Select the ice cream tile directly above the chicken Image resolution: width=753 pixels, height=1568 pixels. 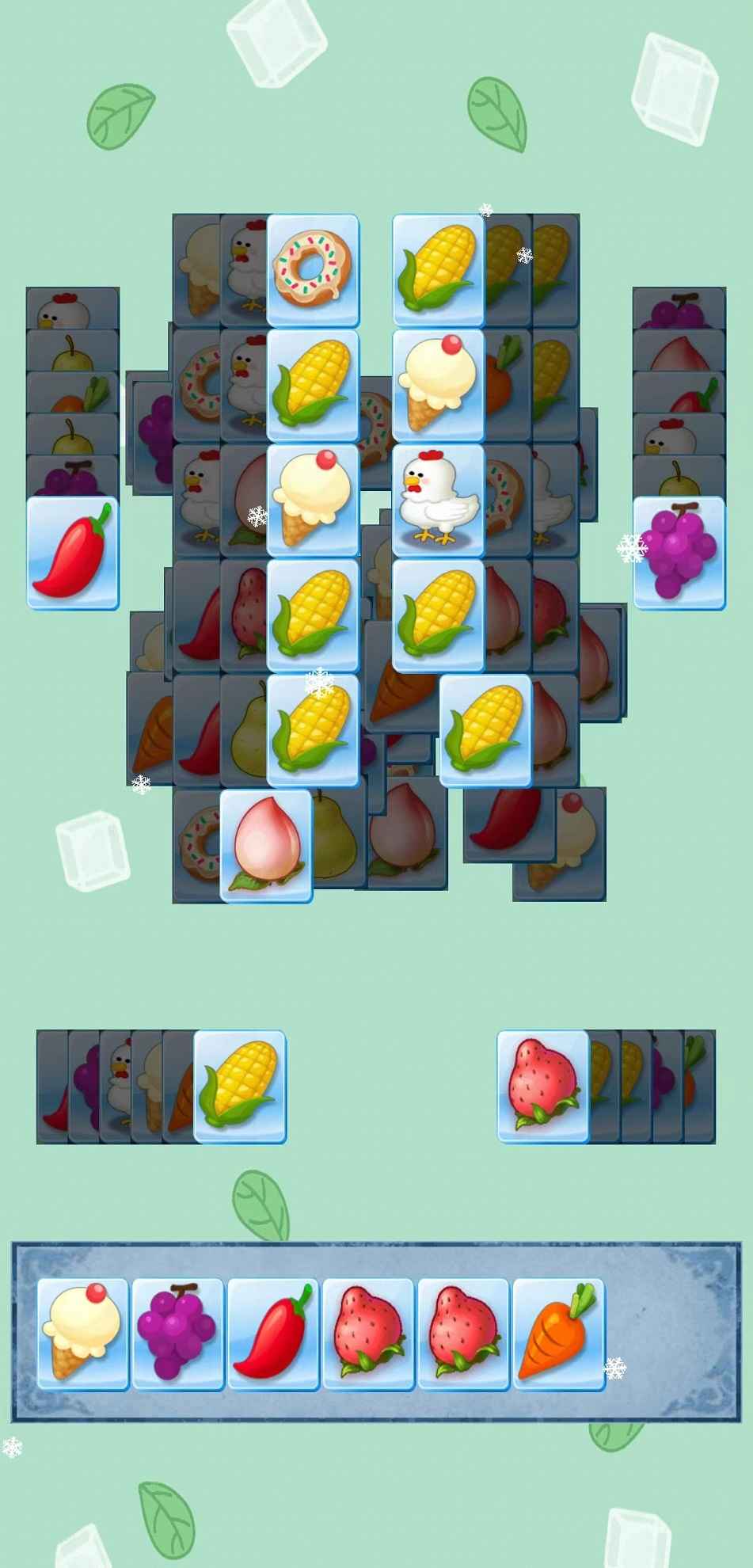point(438,385)
